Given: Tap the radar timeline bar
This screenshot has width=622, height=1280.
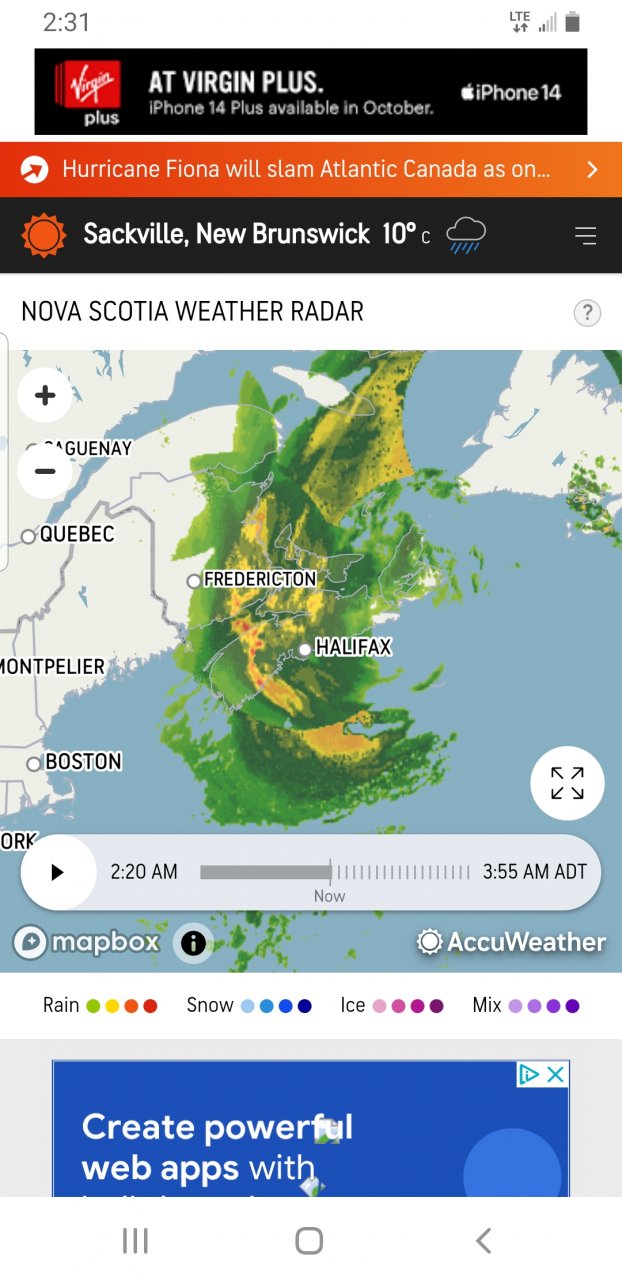Looking at the screenshot, I should tap(334, 872).
